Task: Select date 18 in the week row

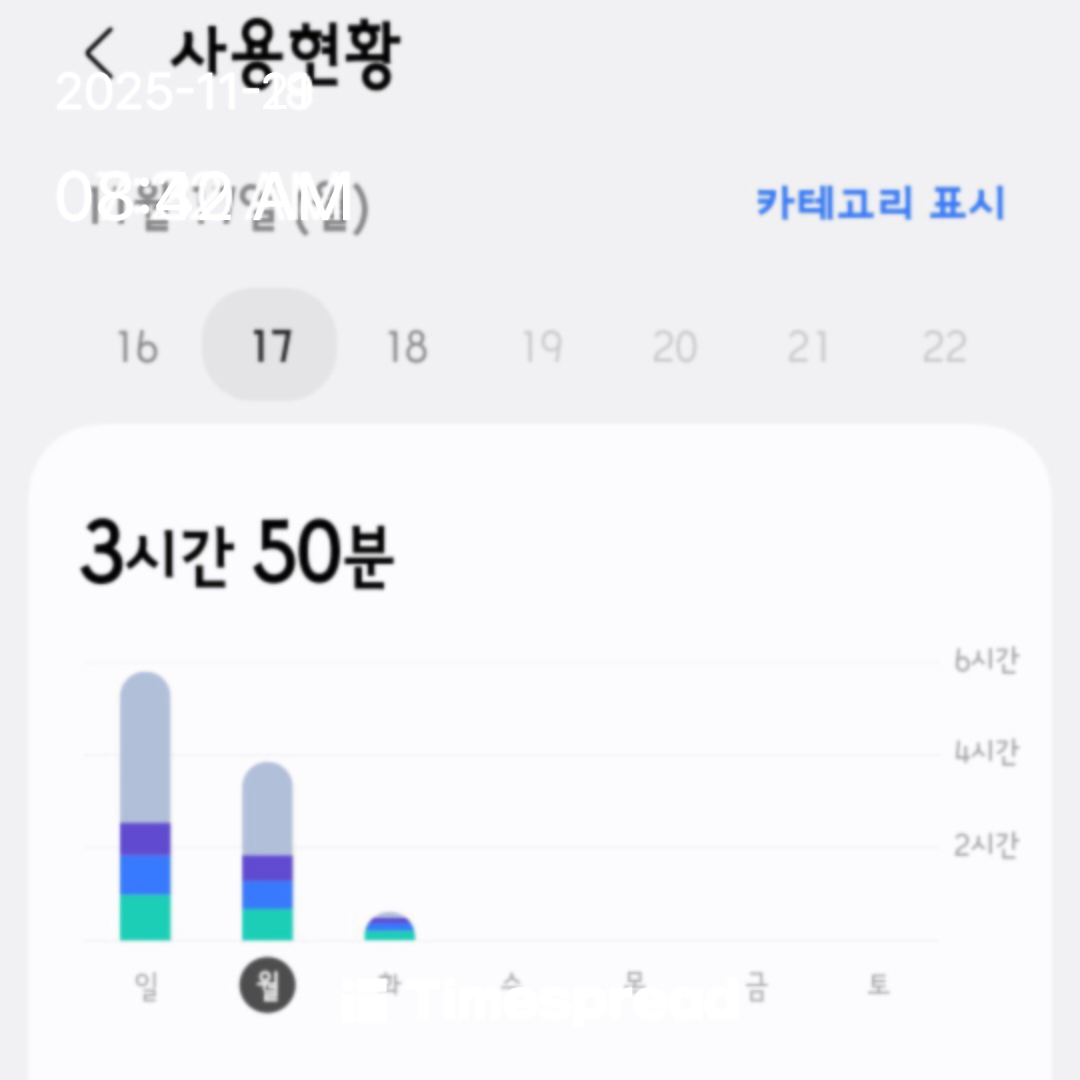Action: (406, 347)
